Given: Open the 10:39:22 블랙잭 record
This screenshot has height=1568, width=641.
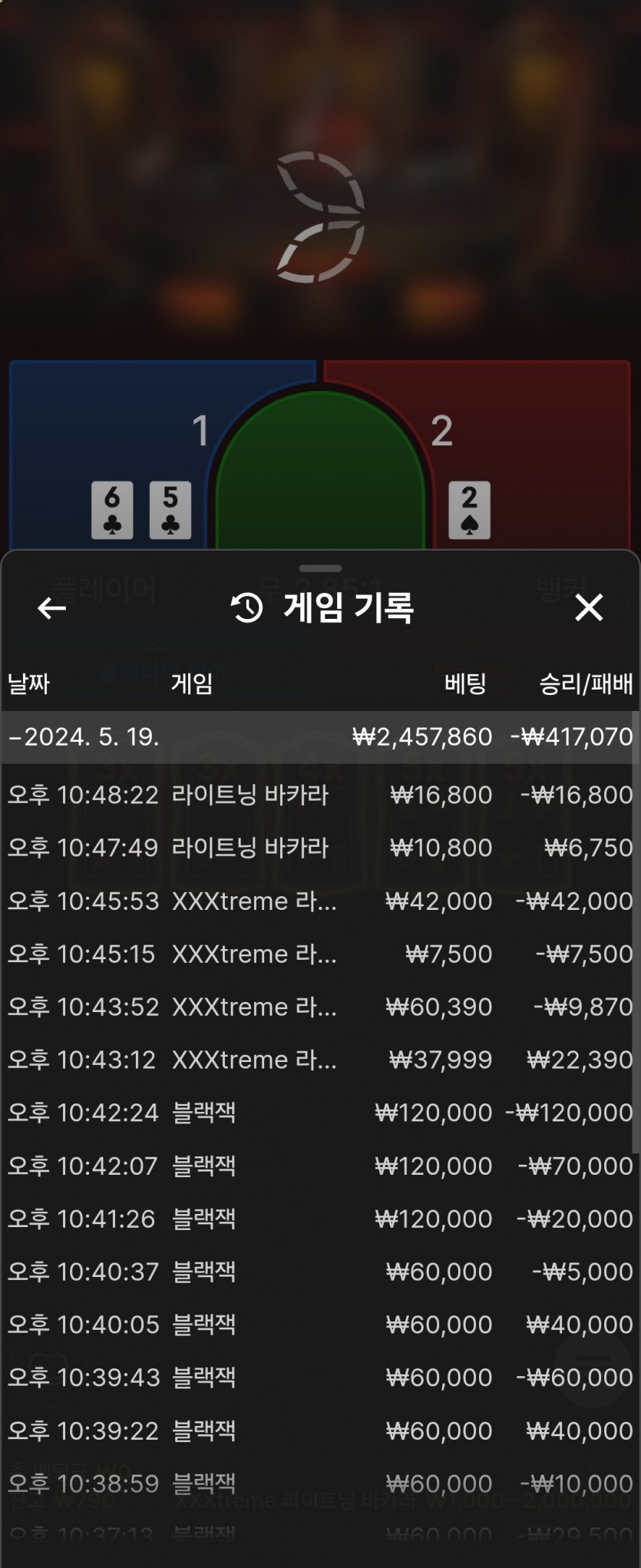Looking at the screenshot, I should click(319, 1431).
